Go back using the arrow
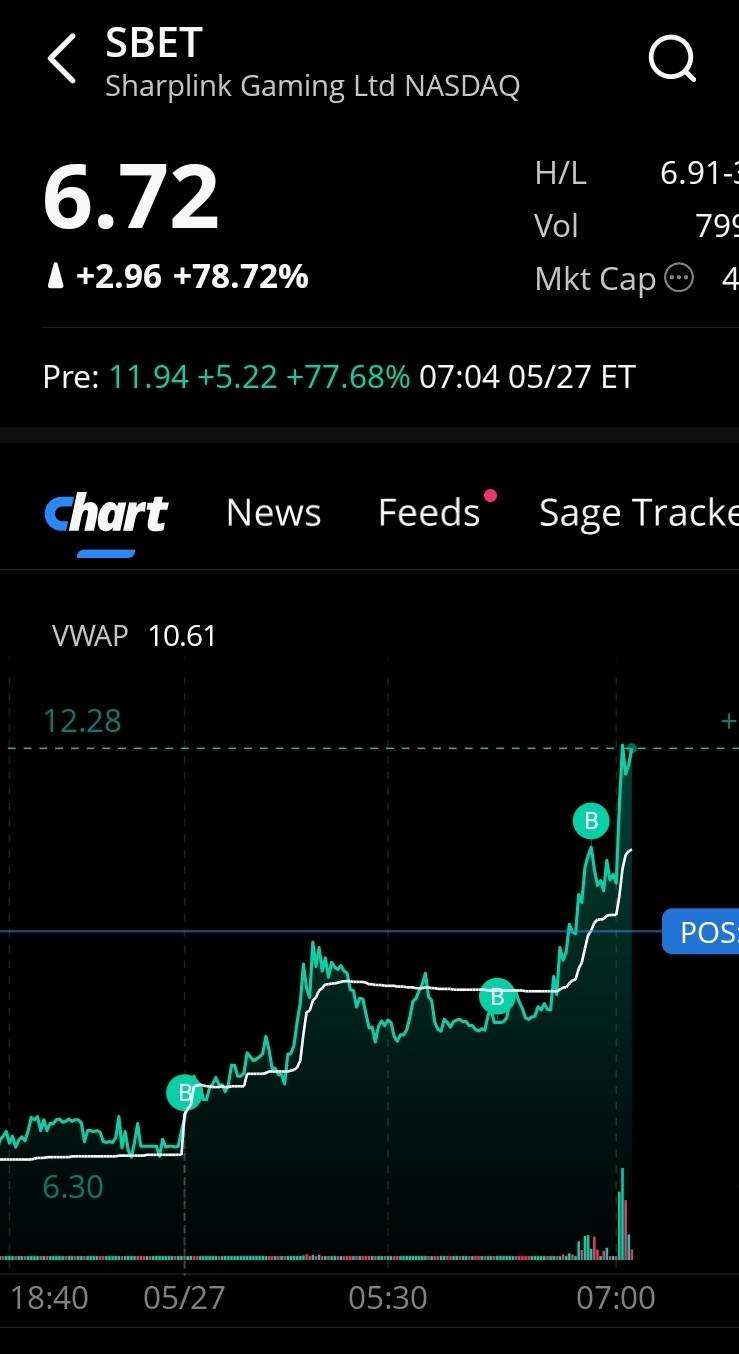Image resolution: width=739 pixels, height=1354 pixels. [62, 59]
